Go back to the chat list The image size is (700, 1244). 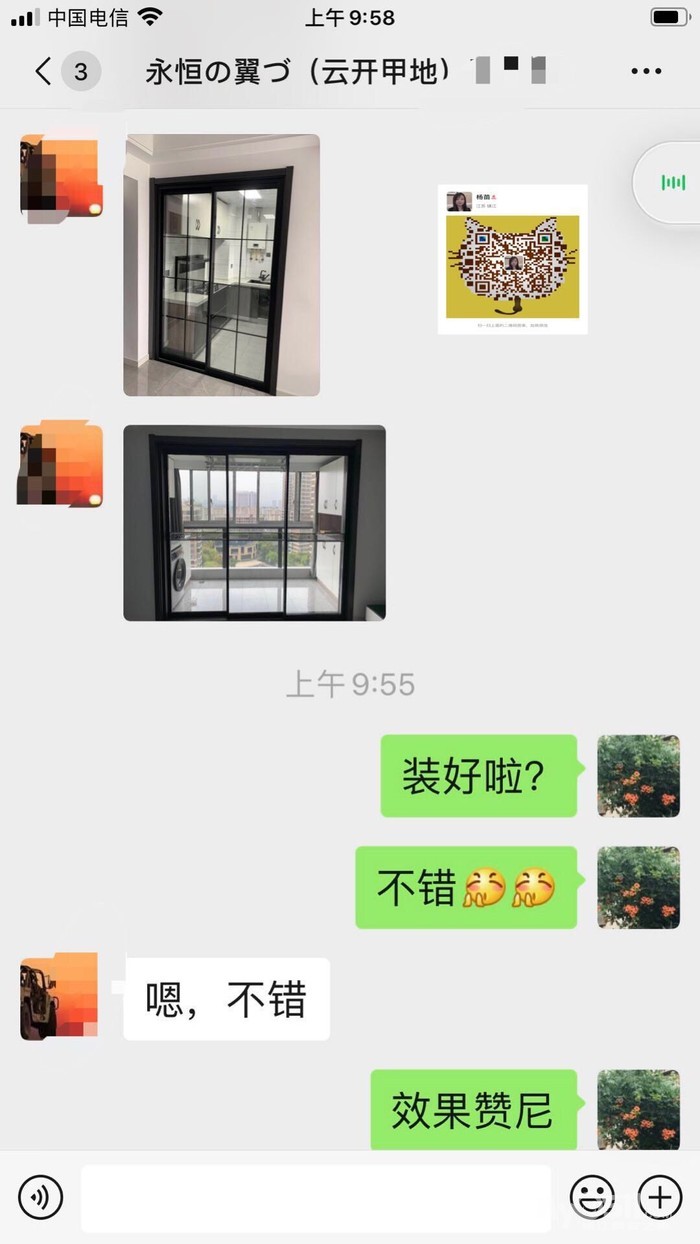pyautogui.click(x=43, y=71)
